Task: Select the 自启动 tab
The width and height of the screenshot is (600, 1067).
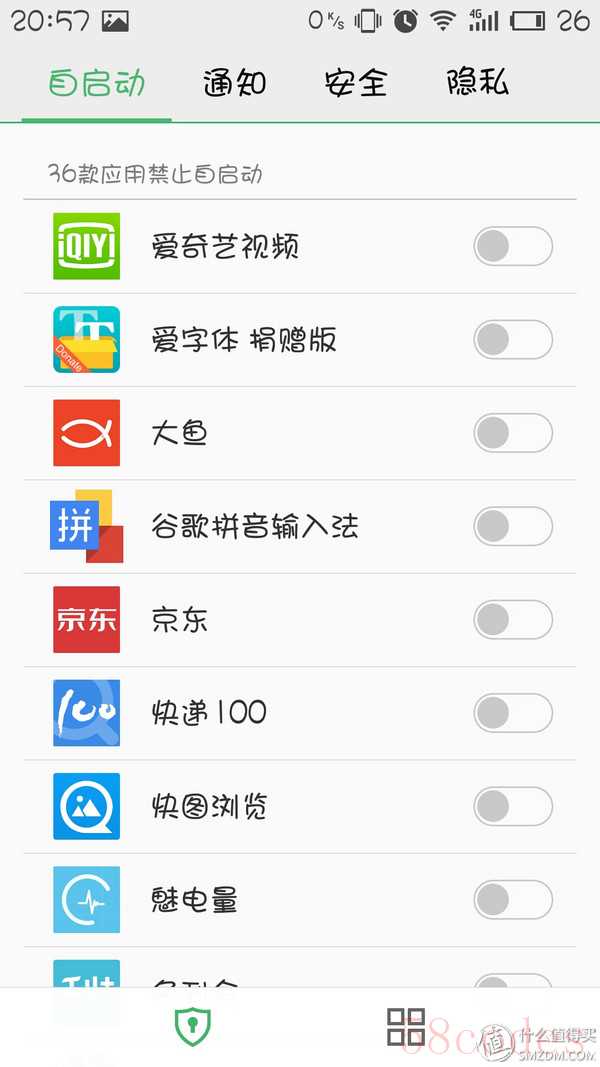Action: (97, 83)
